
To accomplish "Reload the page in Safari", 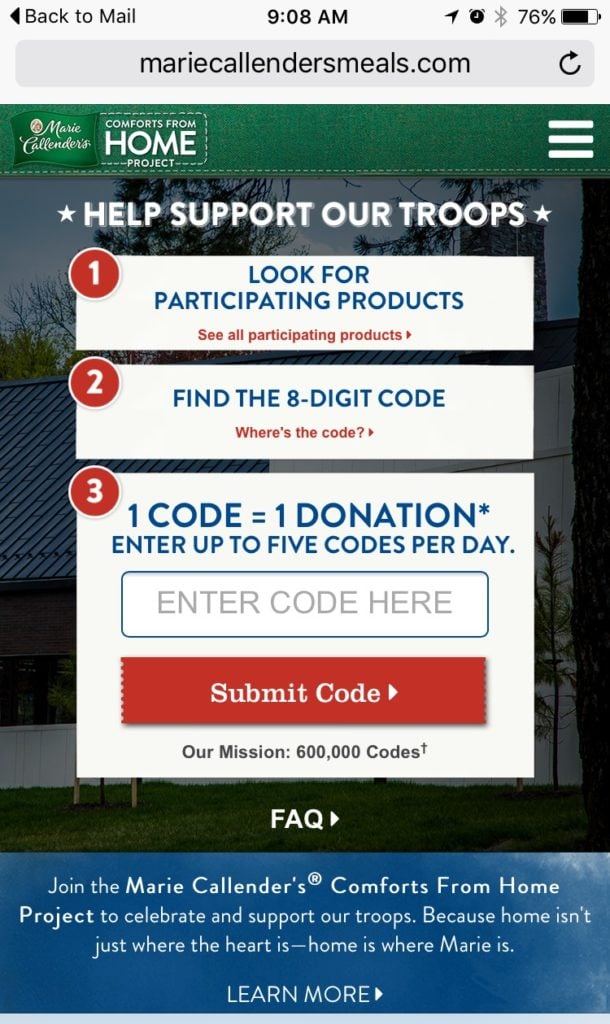I will 570,63.
